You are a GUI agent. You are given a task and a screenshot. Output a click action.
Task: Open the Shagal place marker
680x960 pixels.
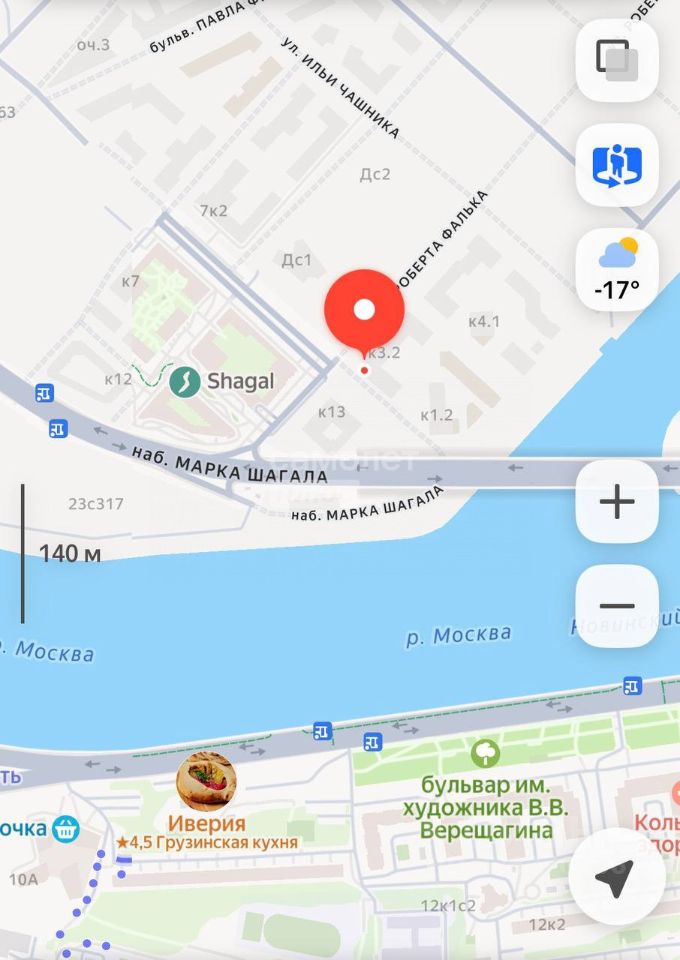pos(185,381)
